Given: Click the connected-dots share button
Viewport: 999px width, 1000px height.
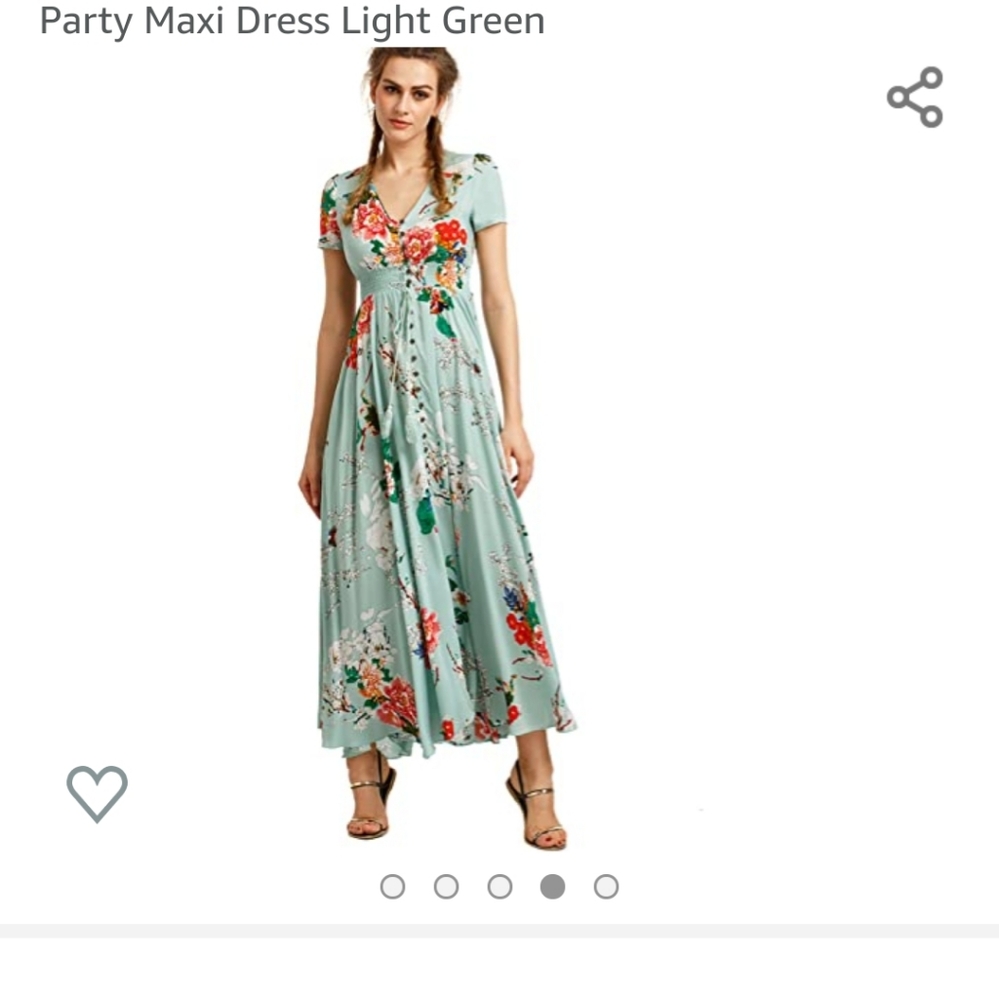Looking at the screenshot, I should pyautogui.click(x=916, y=98).
